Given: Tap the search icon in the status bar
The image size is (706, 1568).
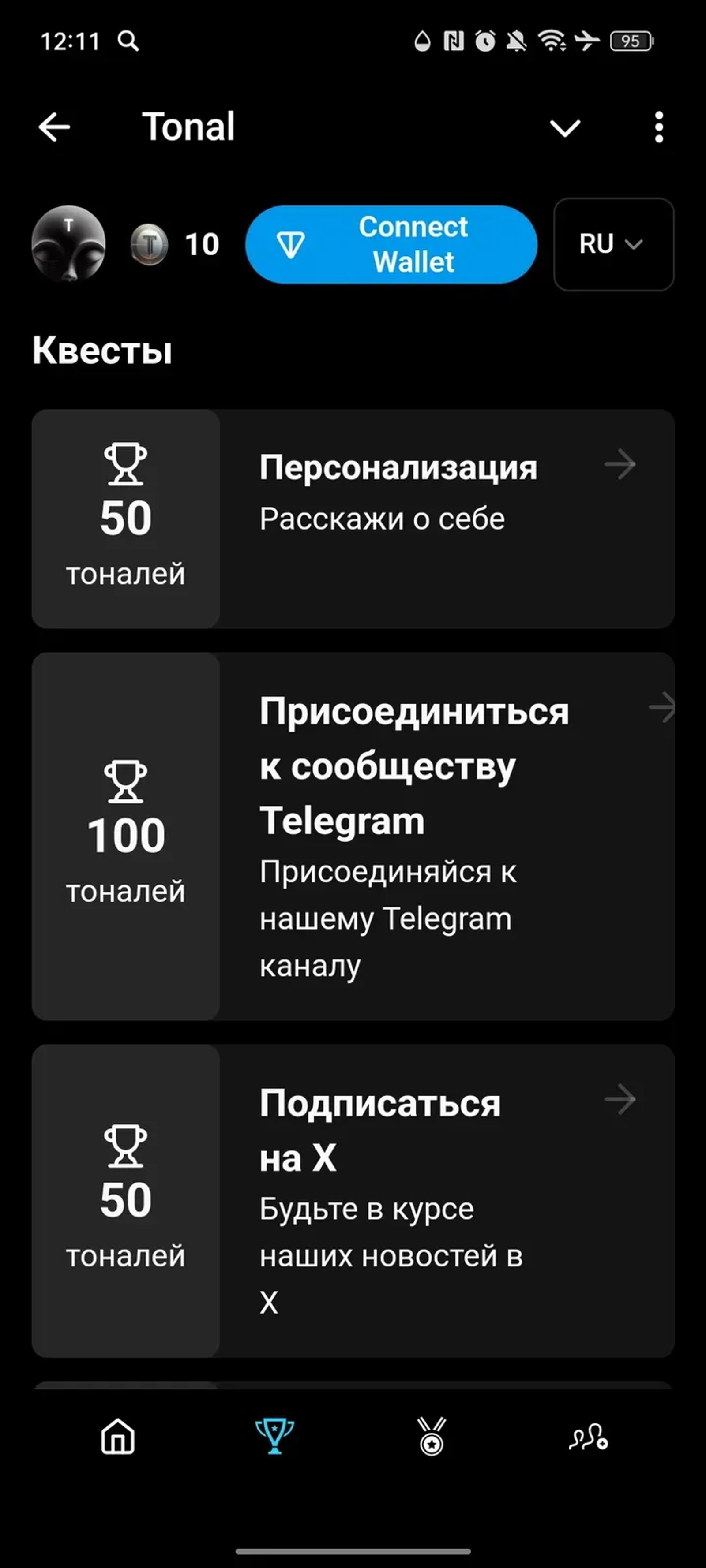Looking at the screenshot, I should 128,41.
